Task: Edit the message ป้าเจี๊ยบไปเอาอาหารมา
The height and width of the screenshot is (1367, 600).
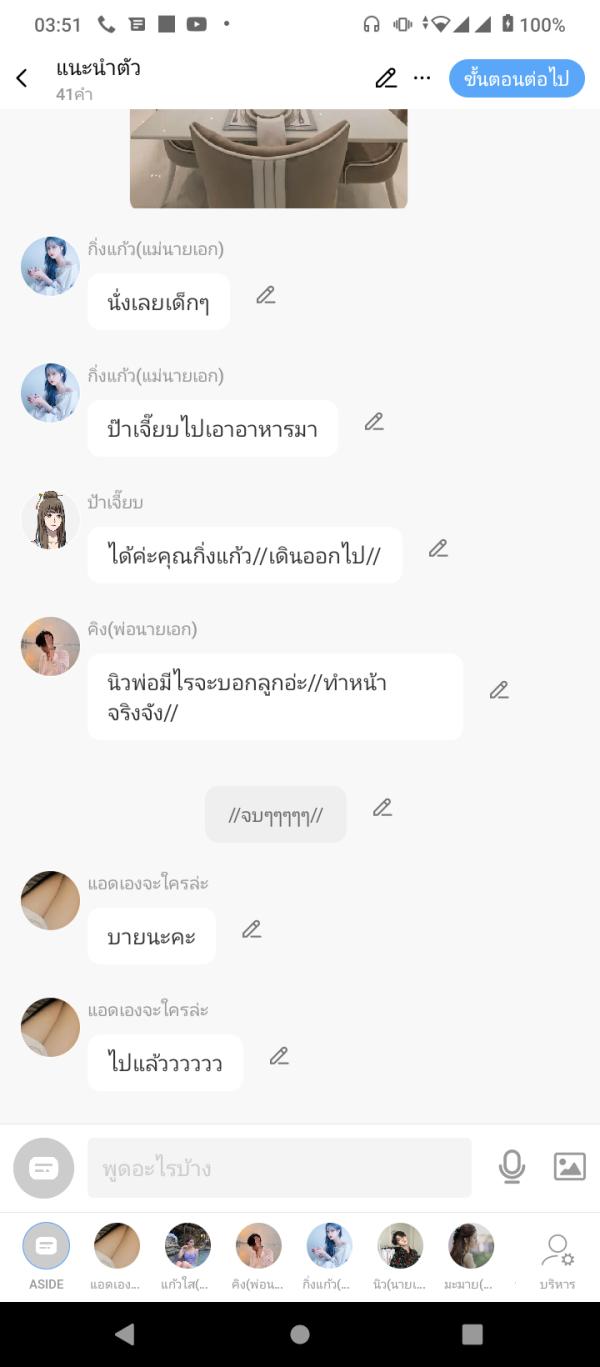Action: 374,422
